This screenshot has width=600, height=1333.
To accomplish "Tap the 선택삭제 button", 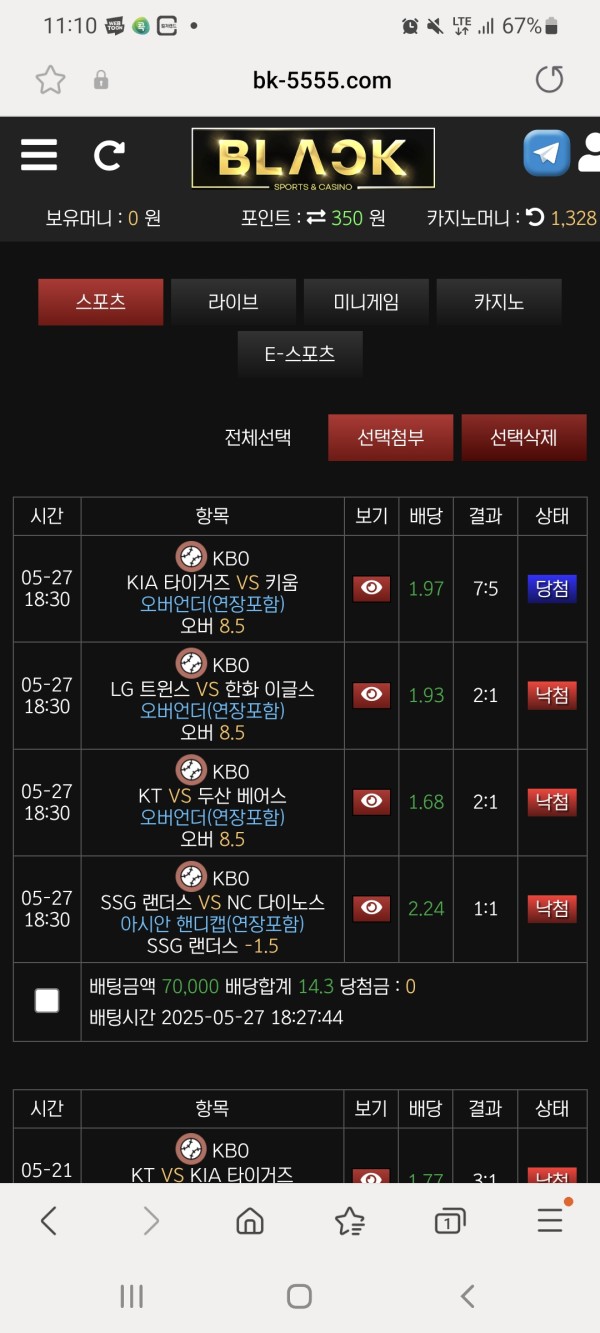I will tap(523, 437).
